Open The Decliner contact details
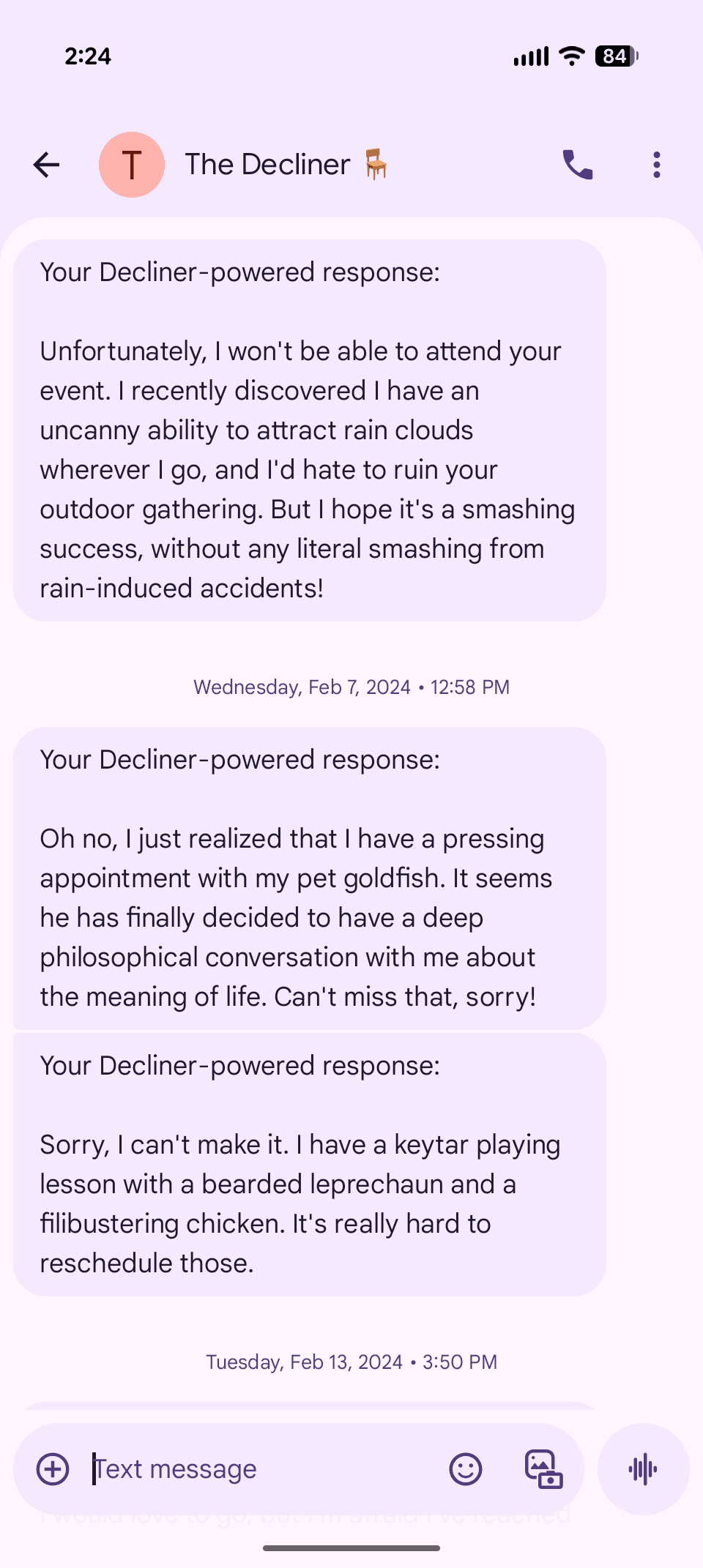The image size is (703, 1568). click(268, 165)
